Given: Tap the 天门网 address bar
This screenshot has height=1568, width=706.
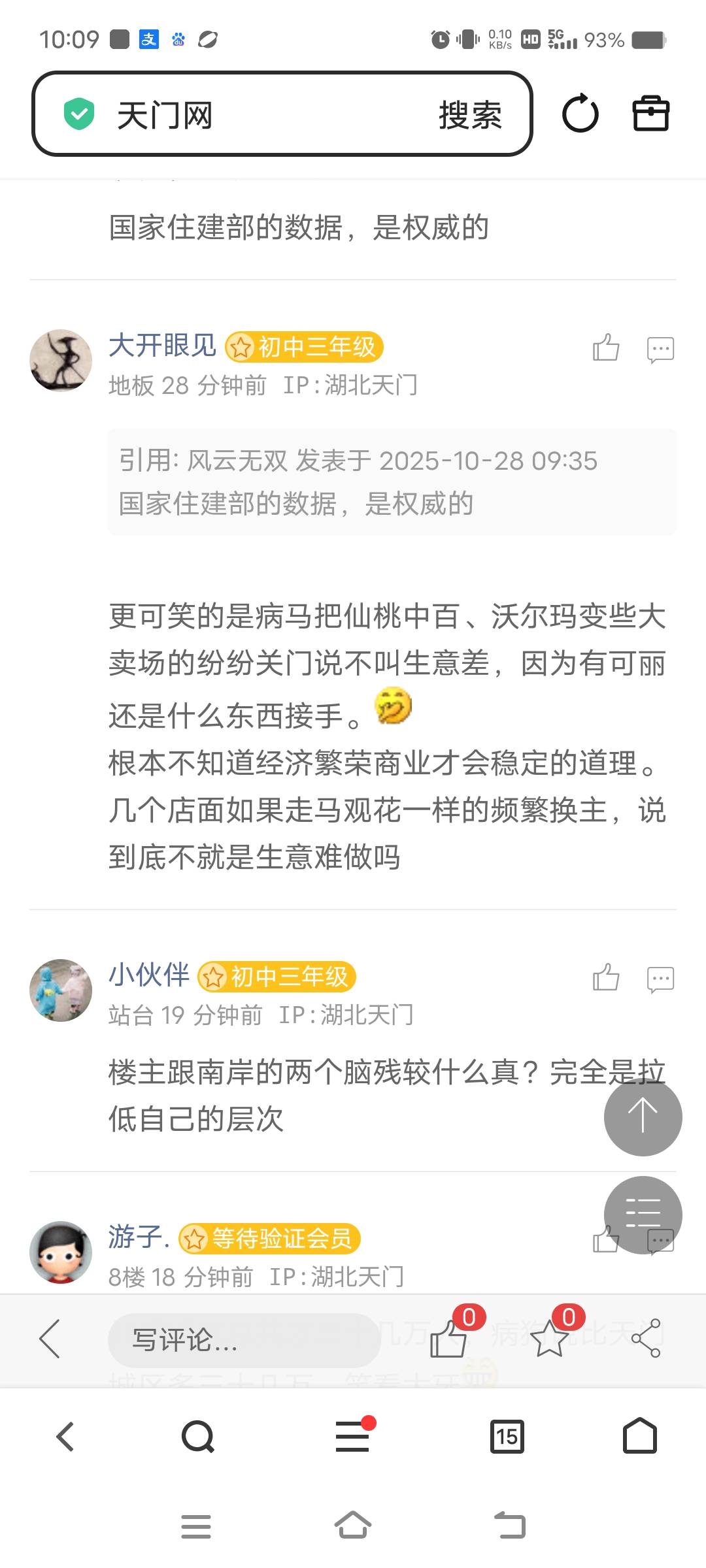Looking at the screenshot, I should pyautogui.click(x=248, y=114).
